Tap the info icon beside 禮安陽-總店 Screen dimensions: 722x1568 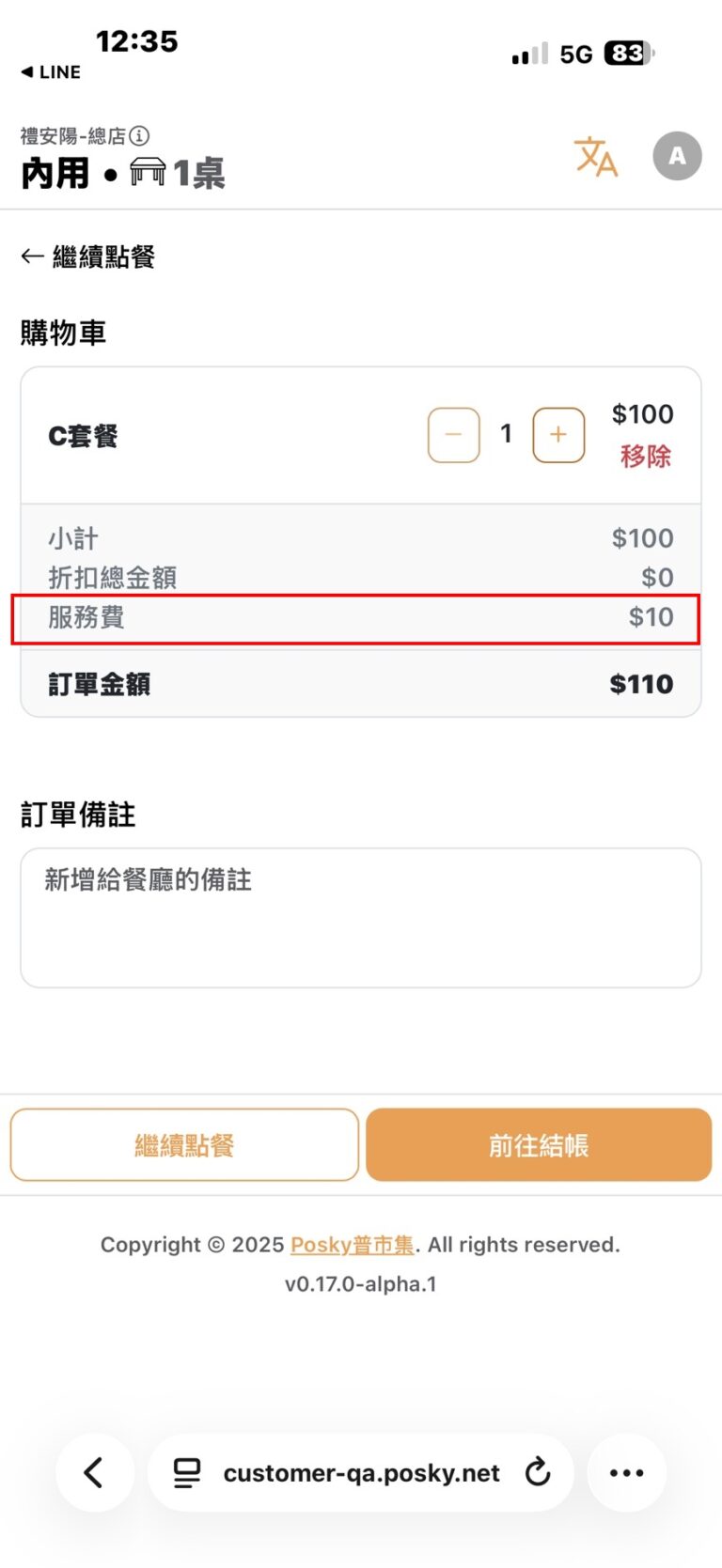click(139, 135)
